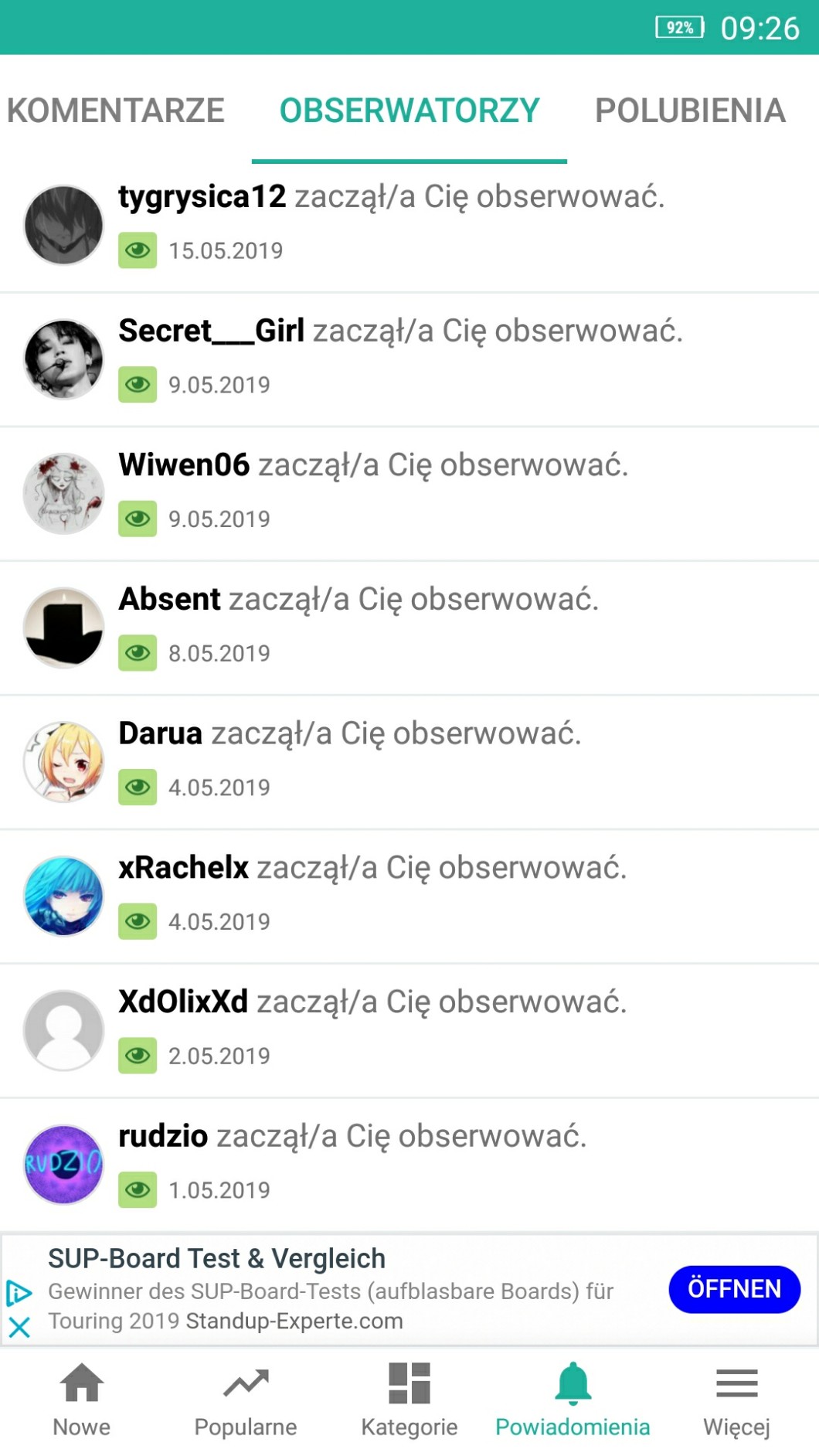Open rudzio's follow notification
The image size is (819, 1456).
tap(409, 1164)
